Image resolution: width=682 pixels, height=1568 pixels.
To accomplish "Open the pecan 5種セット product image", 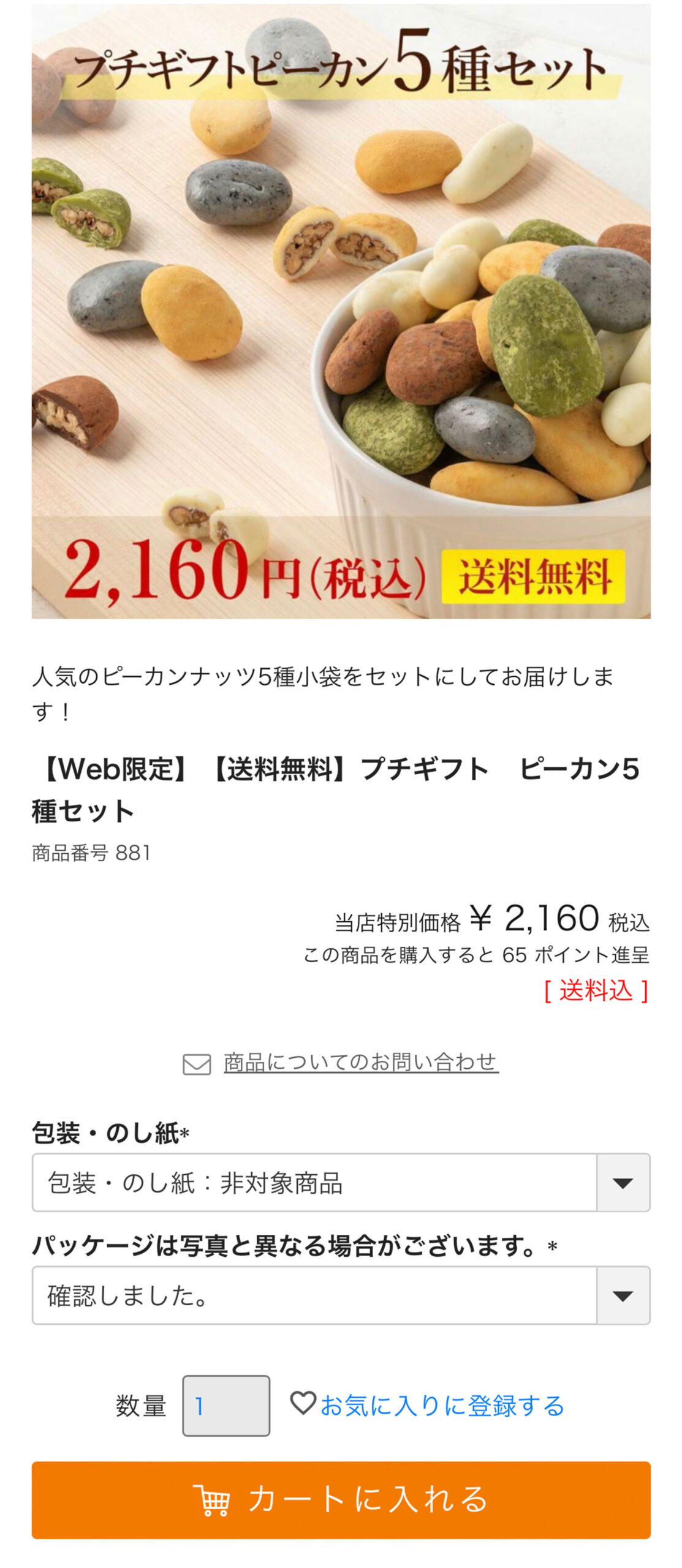I will tap(341, 312).
